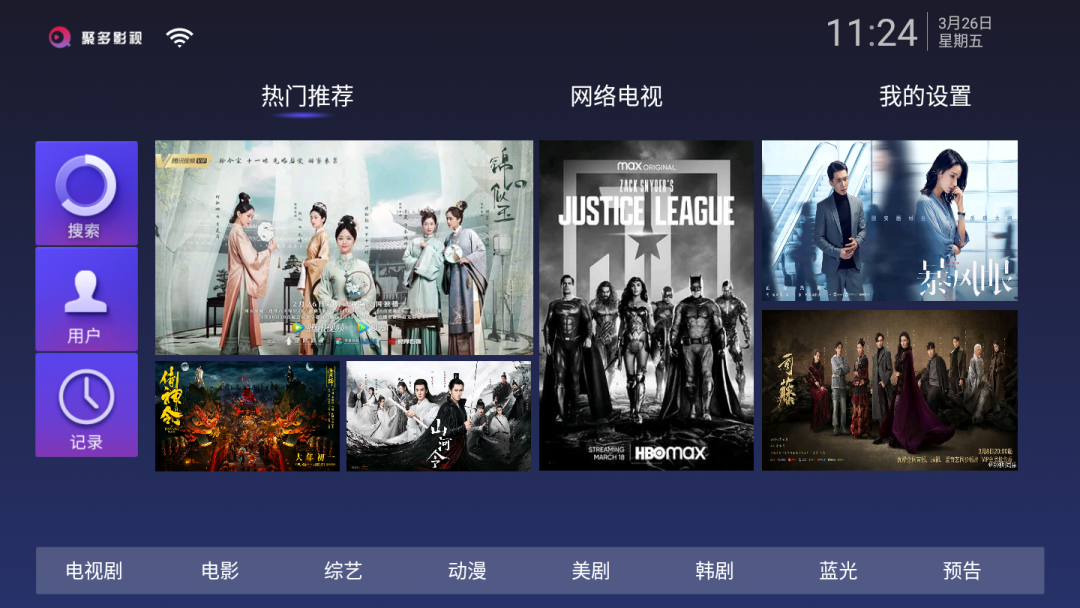The image size is (1080, 608).
Task: Switch to the 韩剧 category
Action: (x=714, y=571)
